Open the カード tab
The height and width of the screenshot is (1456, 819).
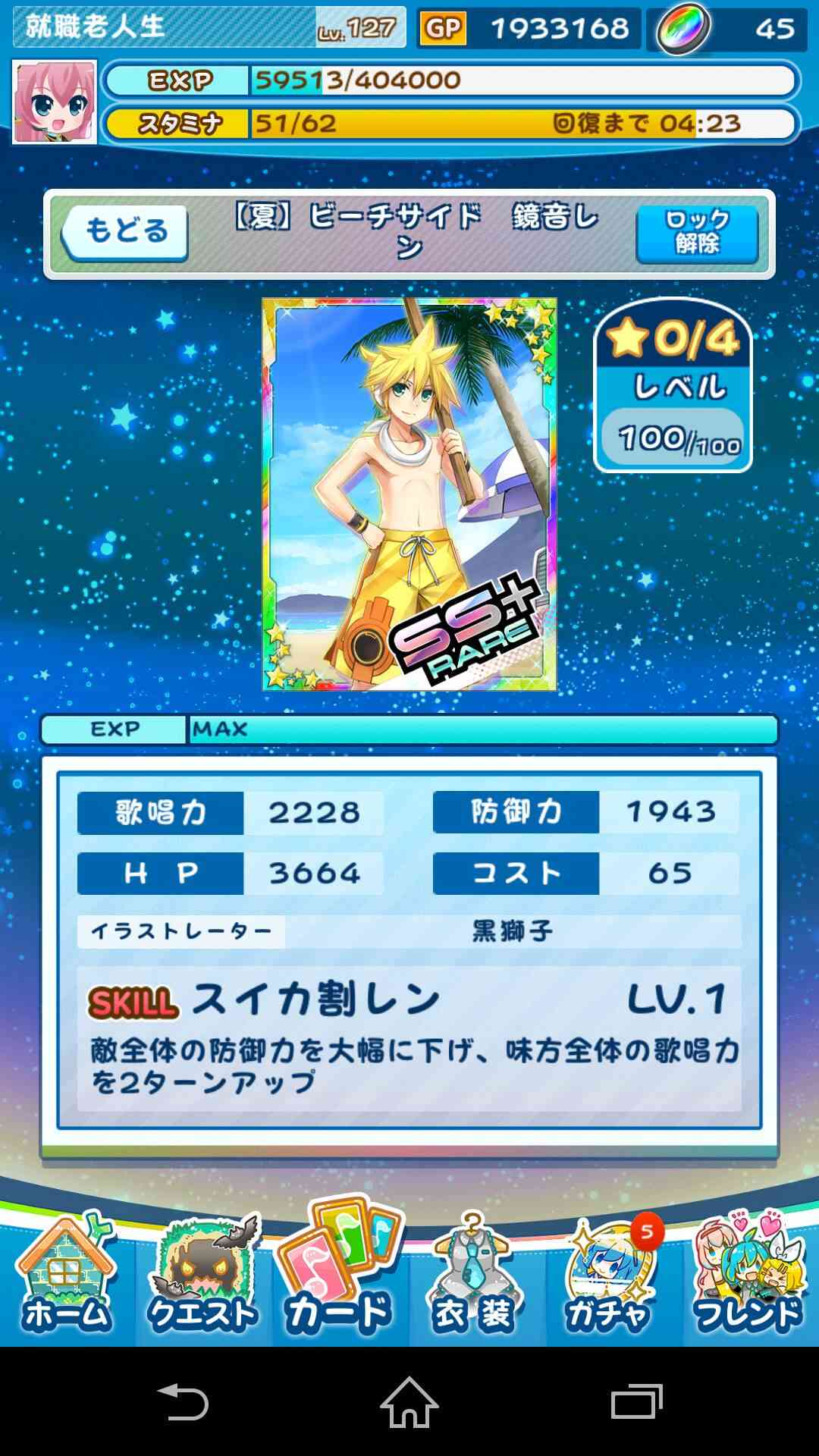339,1272
